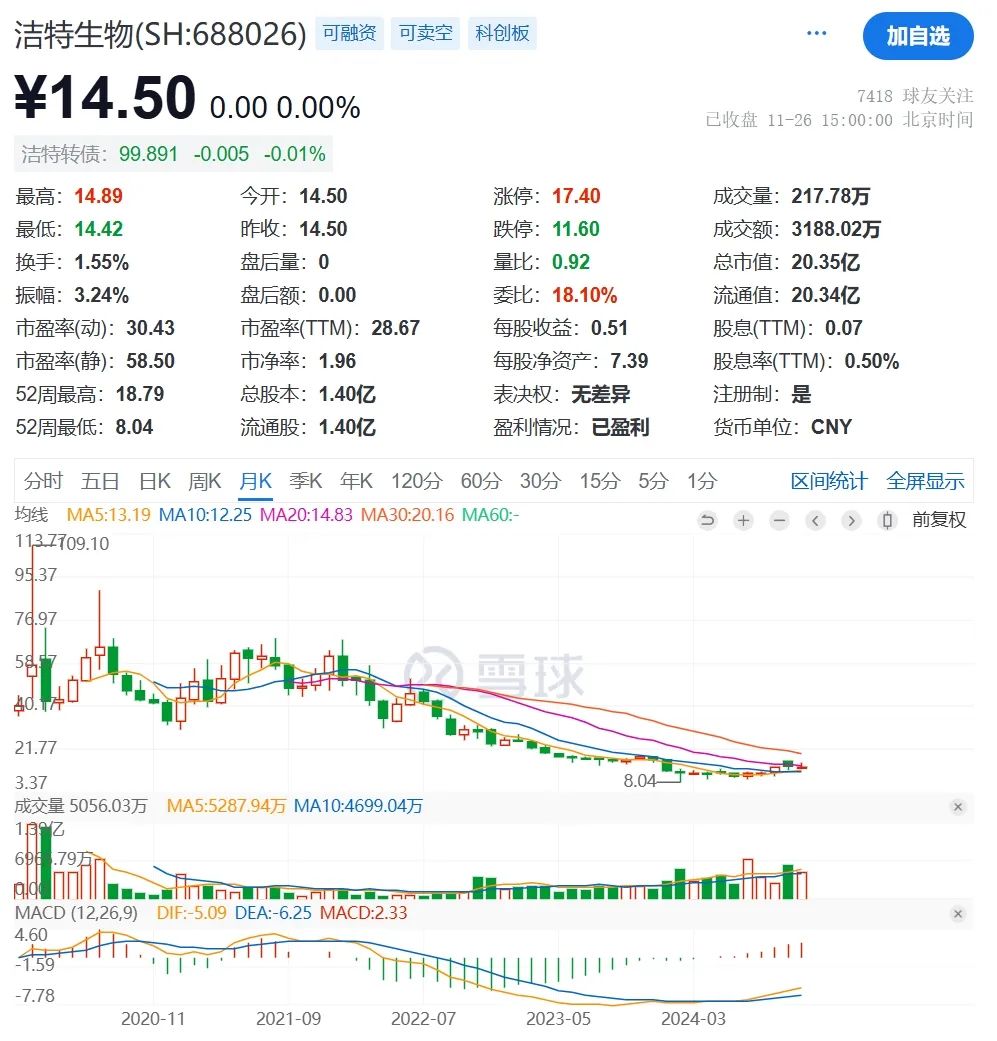Click the blue 加自选 watchlist button
Image resolution: width=997 pixels, height=1041 pixels.
(919, 36)
